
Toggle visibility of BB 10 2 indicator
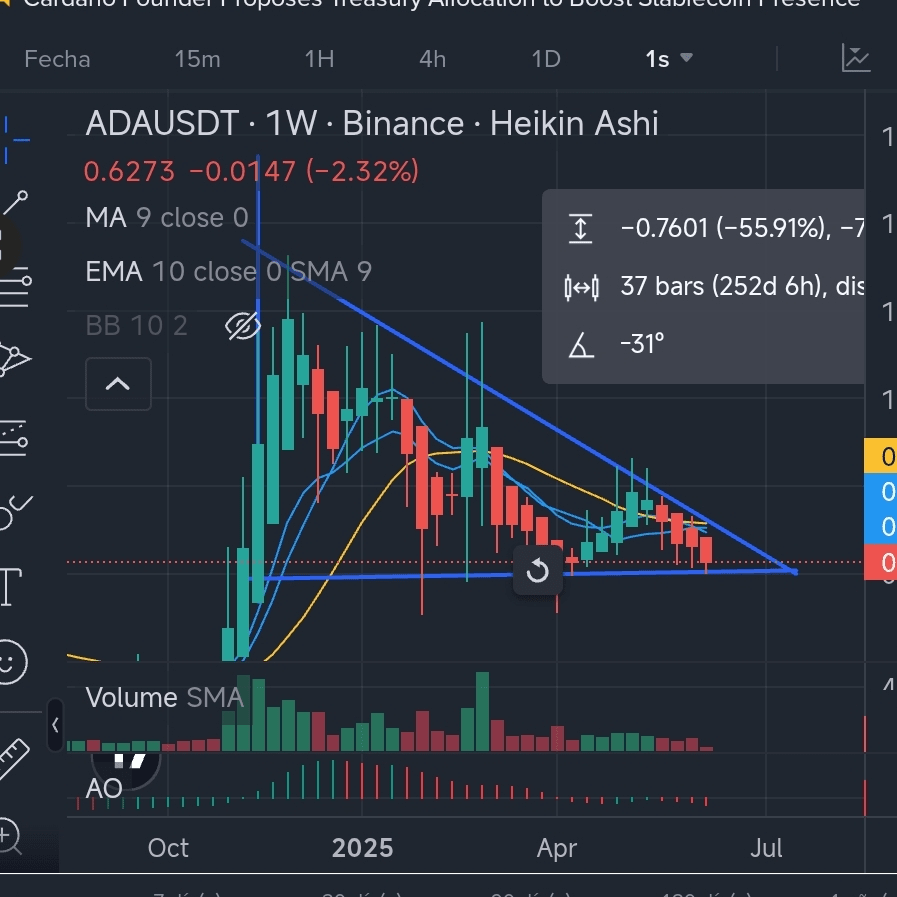pos(243,325)
